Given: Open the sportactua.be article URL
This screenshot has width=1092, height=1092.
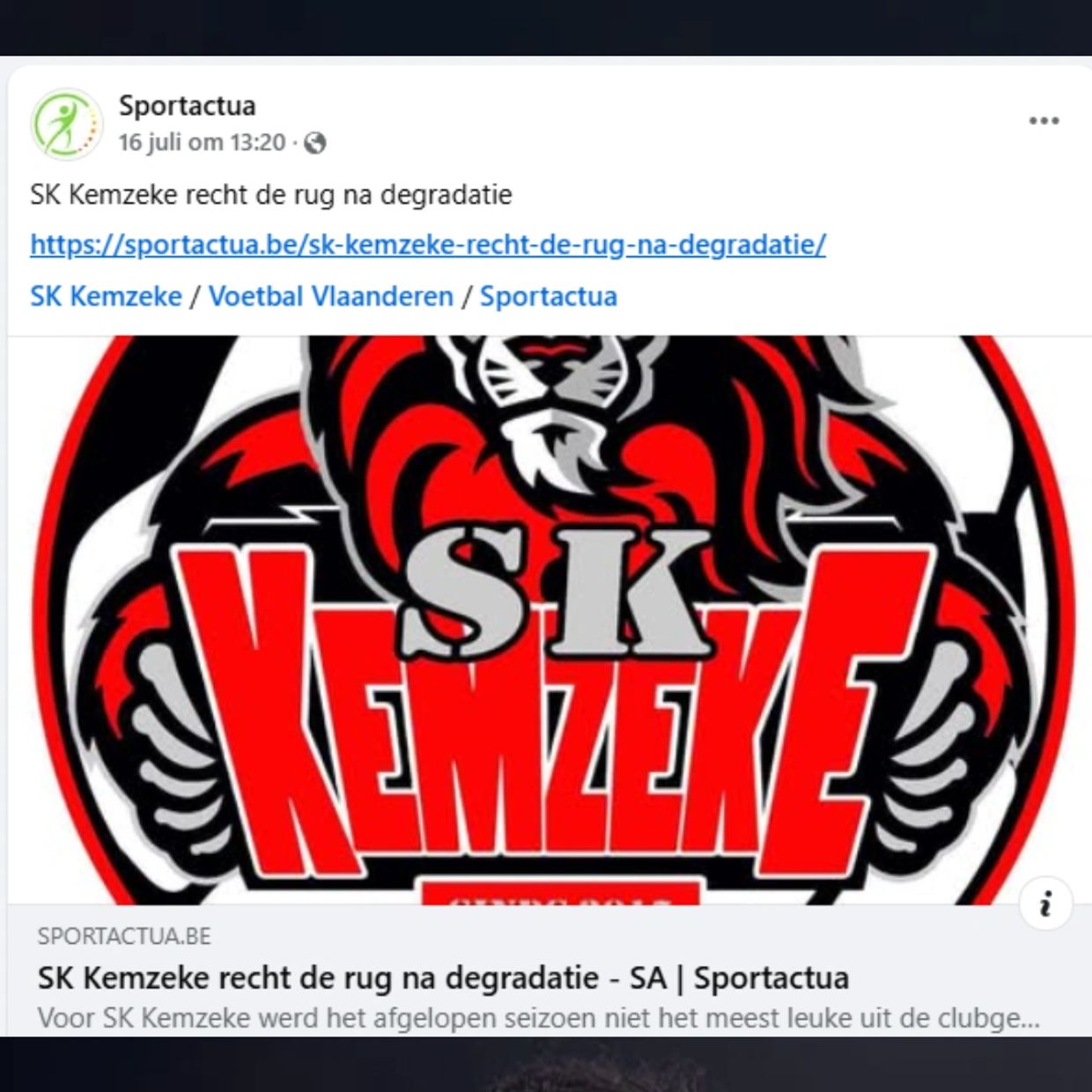Looking at the screenshot, I should coord(428,244).
